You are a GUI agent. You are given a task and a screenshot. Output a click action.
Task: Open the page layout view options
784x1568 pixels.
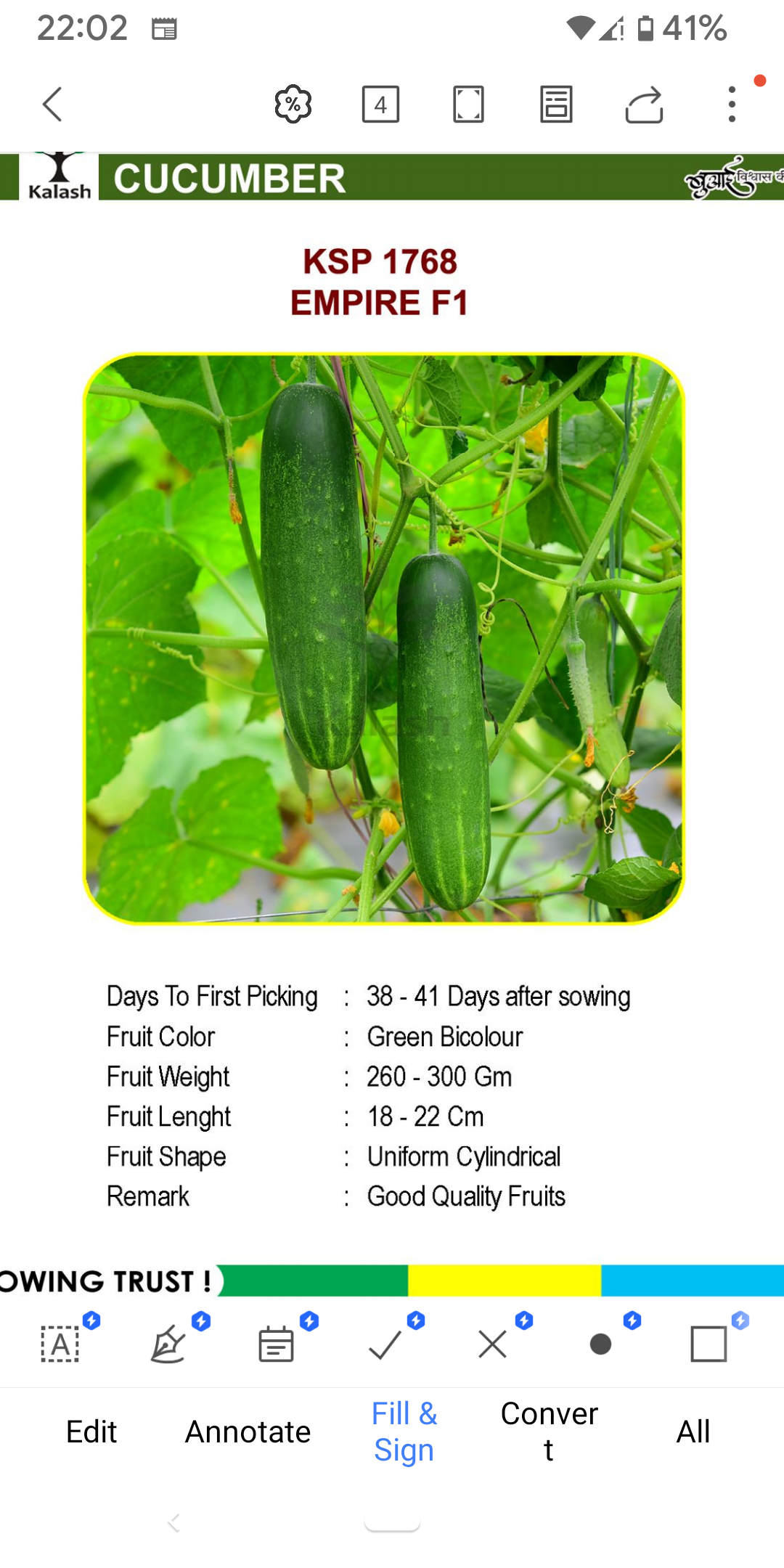coord(556,105)
